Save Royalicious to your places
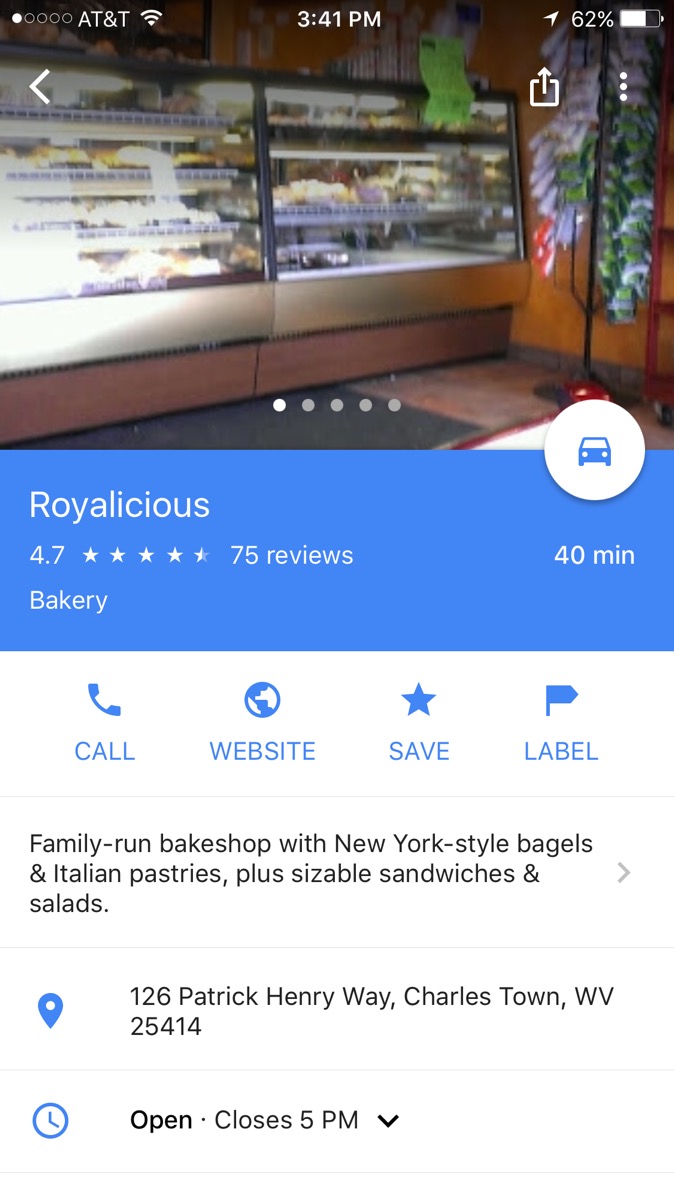Viewport: 674px width, 1200px height. (418, 722)
